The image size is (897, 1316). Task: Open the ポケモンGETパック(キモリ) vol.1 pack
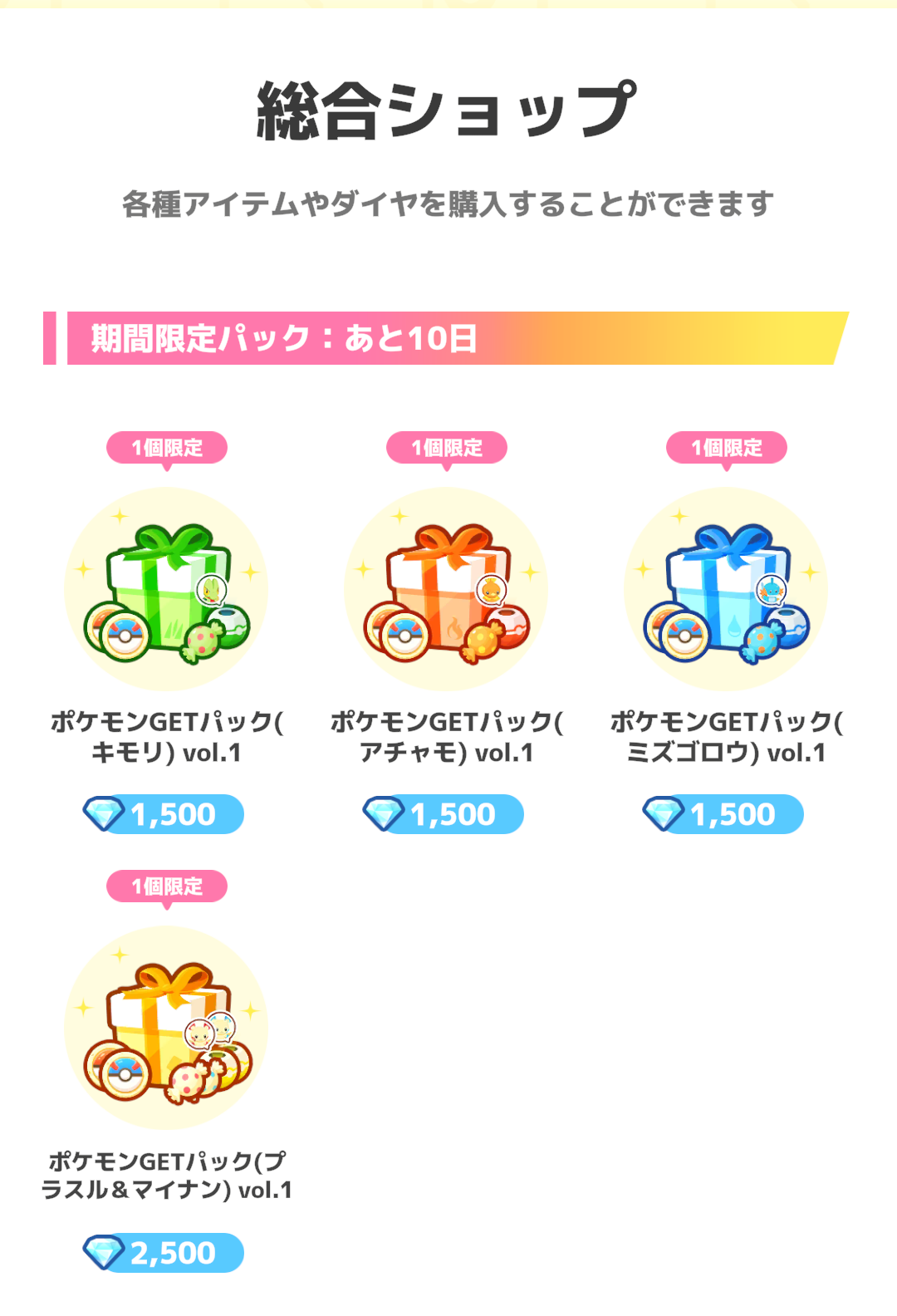(x=166, y=590)
